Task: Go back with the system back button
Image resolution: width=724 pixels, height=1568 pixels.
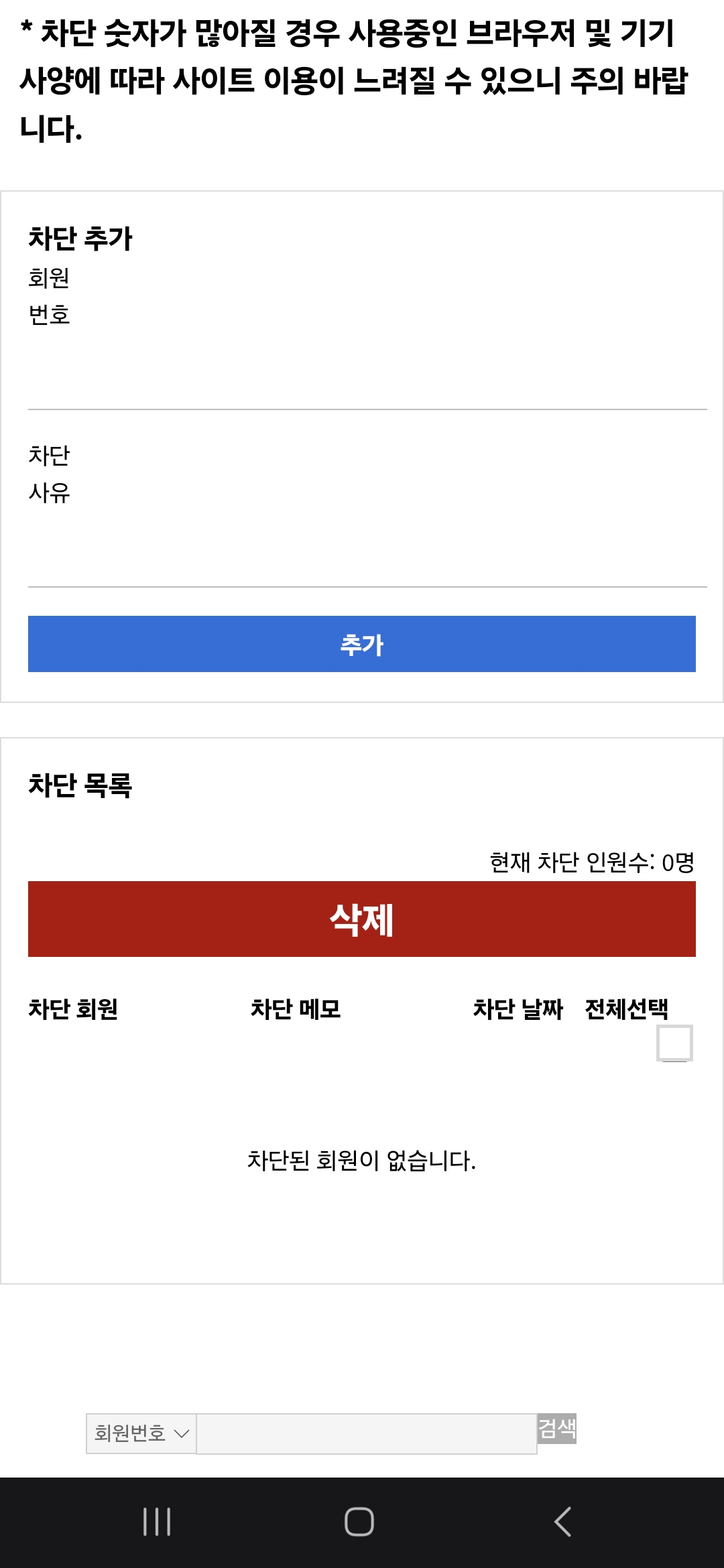Action: (x=563, y=1522)
